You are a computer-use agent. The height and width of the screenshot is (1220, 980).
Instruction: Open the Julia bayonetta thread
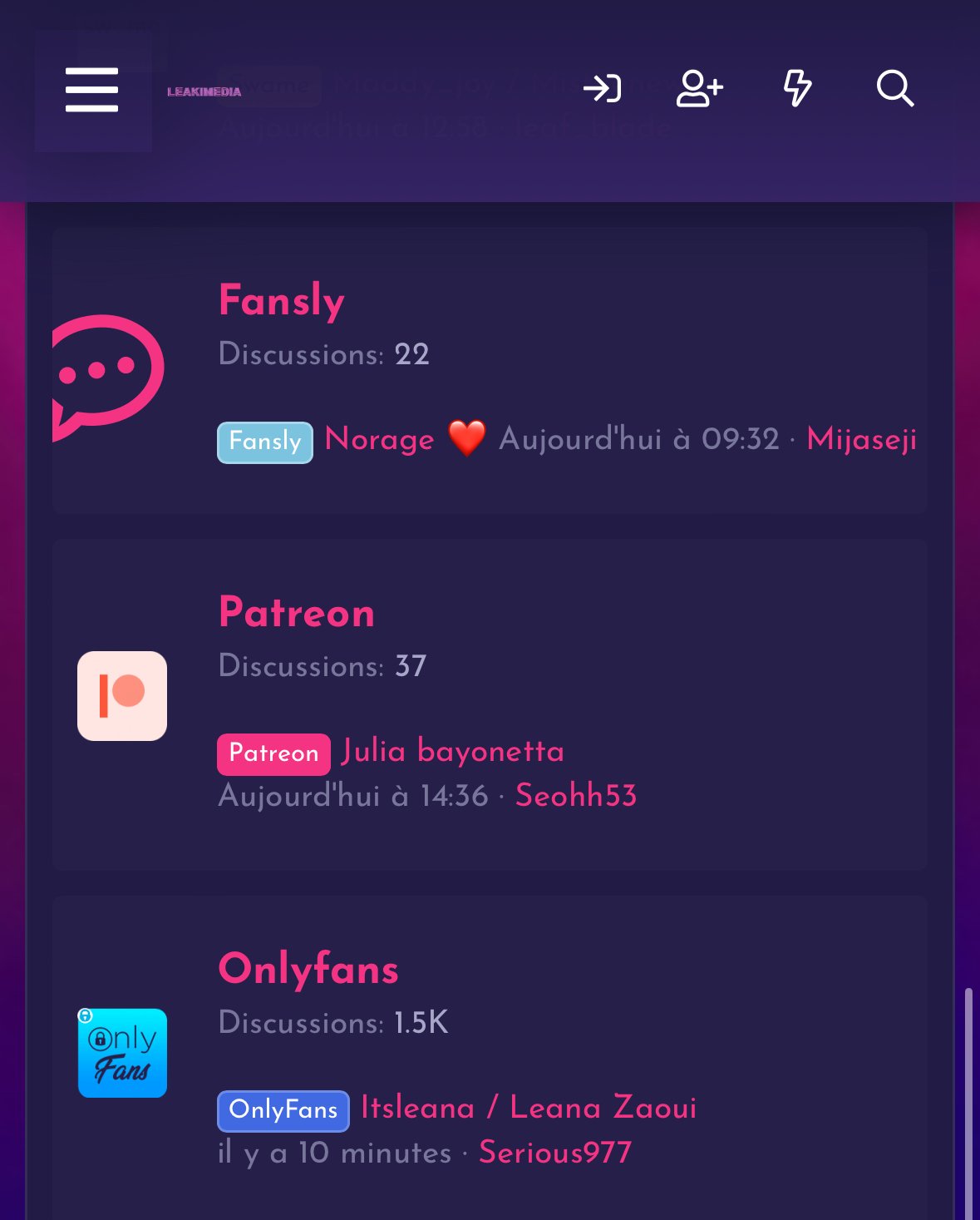[x=453, y=751]
